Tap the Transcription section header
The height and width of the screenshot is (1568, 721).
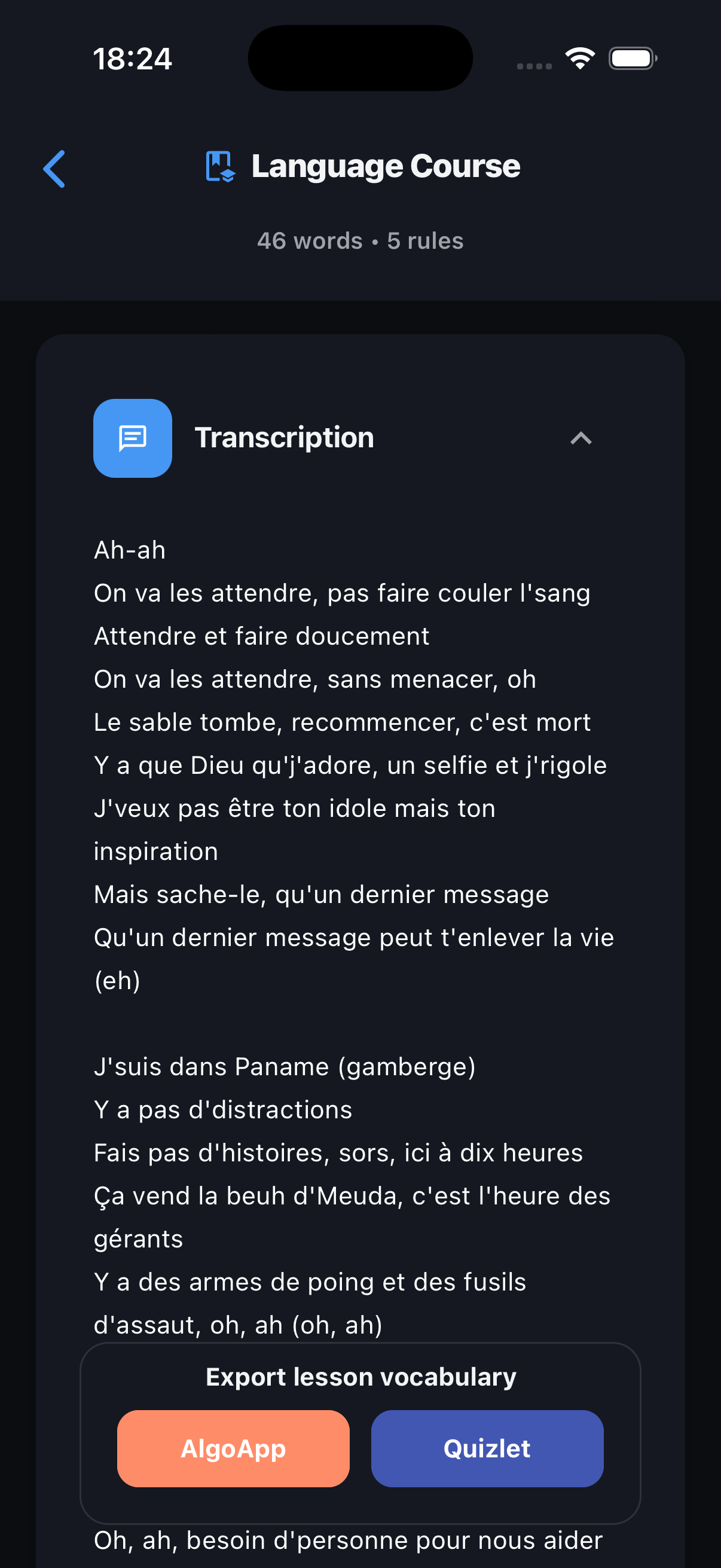pyautogui.click(x=283, y=438)
